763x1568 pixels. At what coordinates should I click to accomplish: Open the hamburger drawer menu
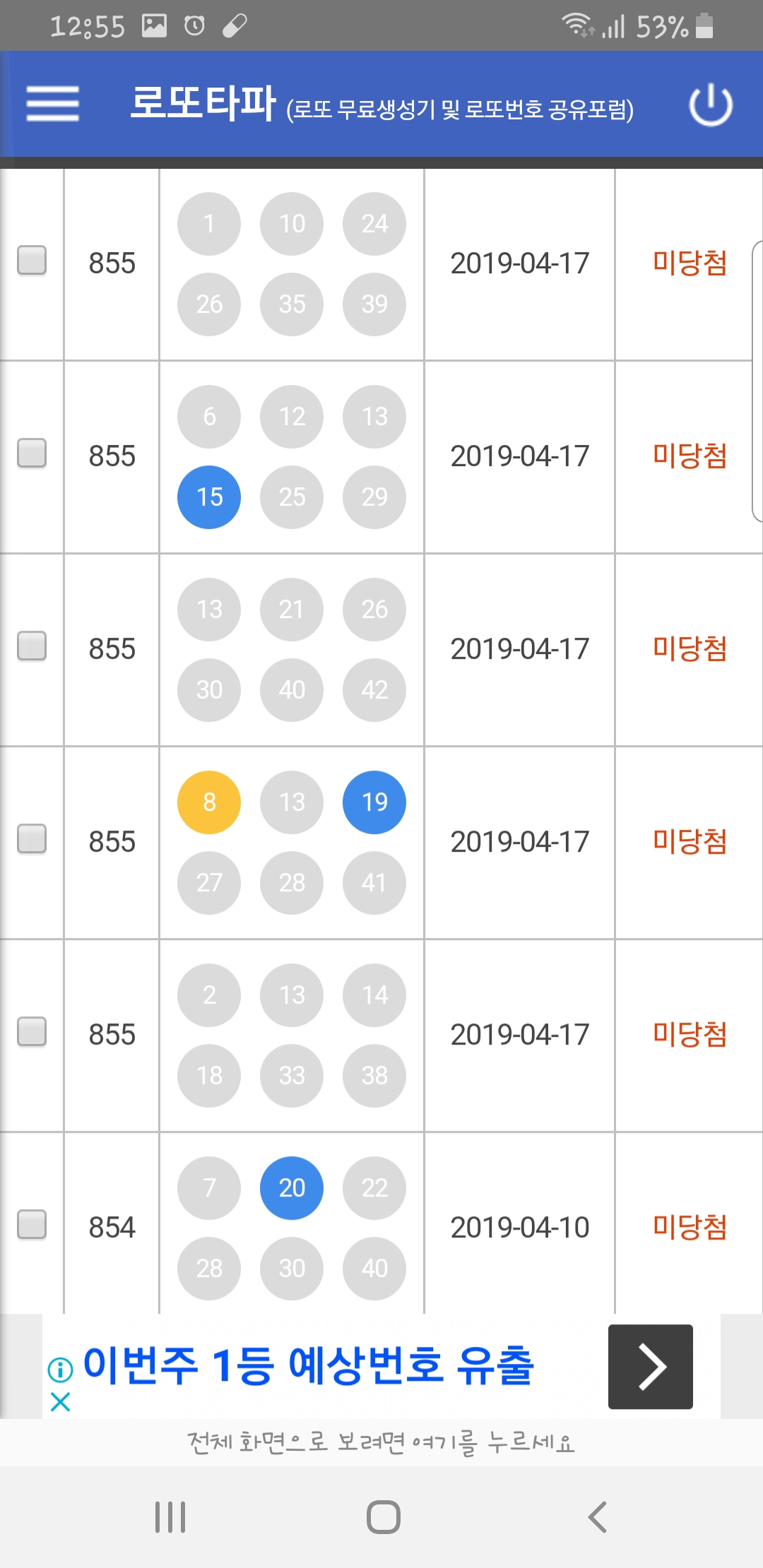[x=53, y=104]
